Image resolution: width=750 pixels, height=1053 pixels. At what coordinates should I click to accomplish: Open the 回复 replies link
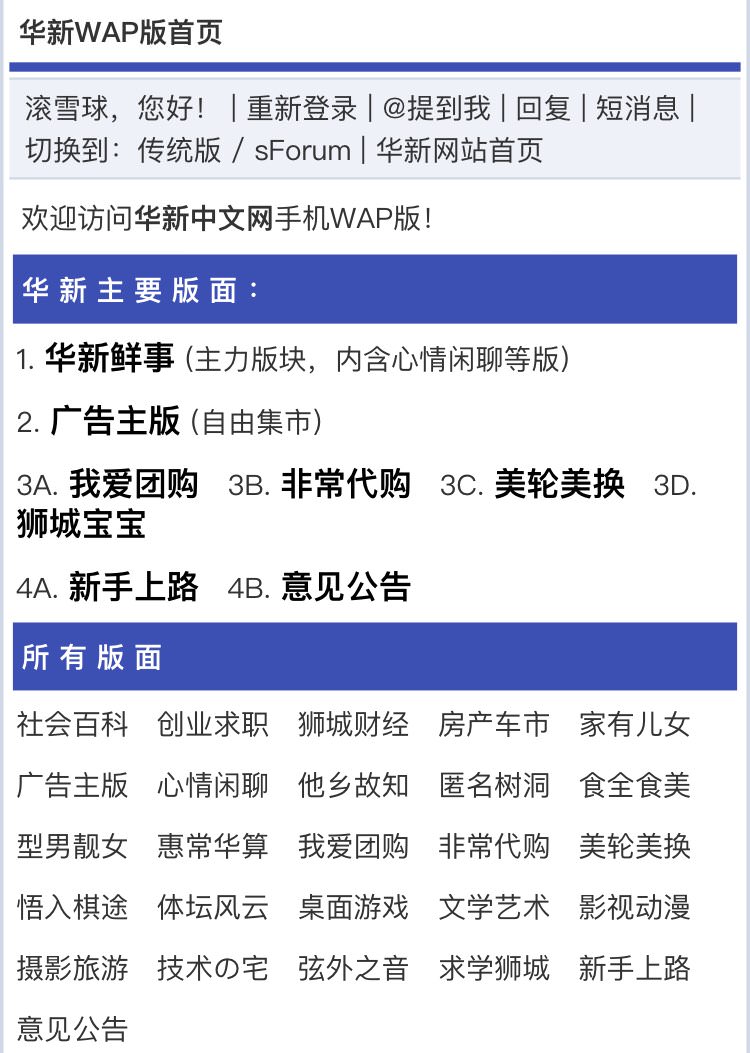pos(542,108)
